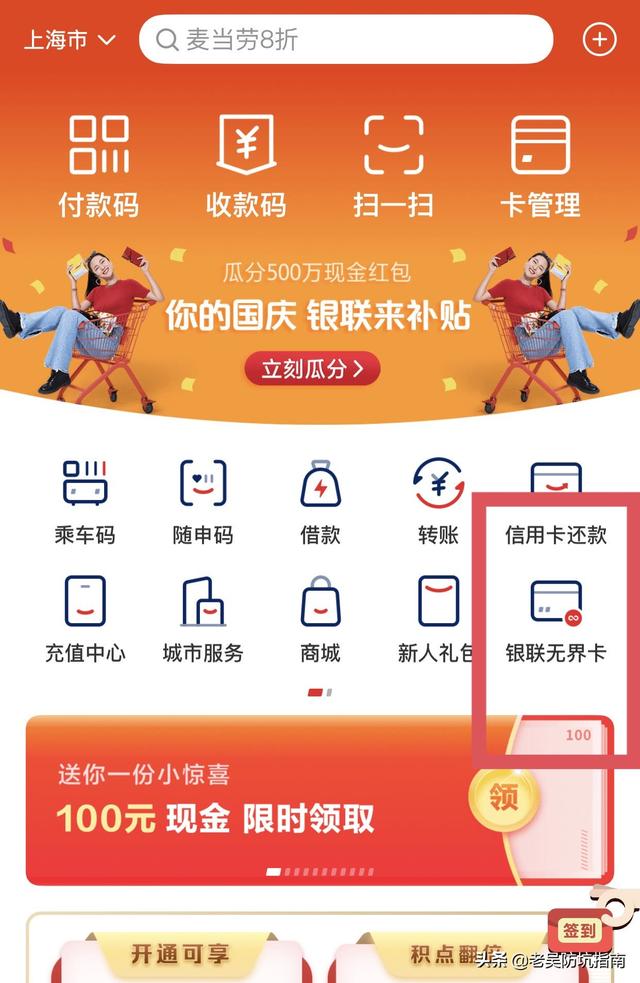Viewport: 640px width, 983px height.
Task: Open 城市服务 city services
Action: (x=202, y=620)
